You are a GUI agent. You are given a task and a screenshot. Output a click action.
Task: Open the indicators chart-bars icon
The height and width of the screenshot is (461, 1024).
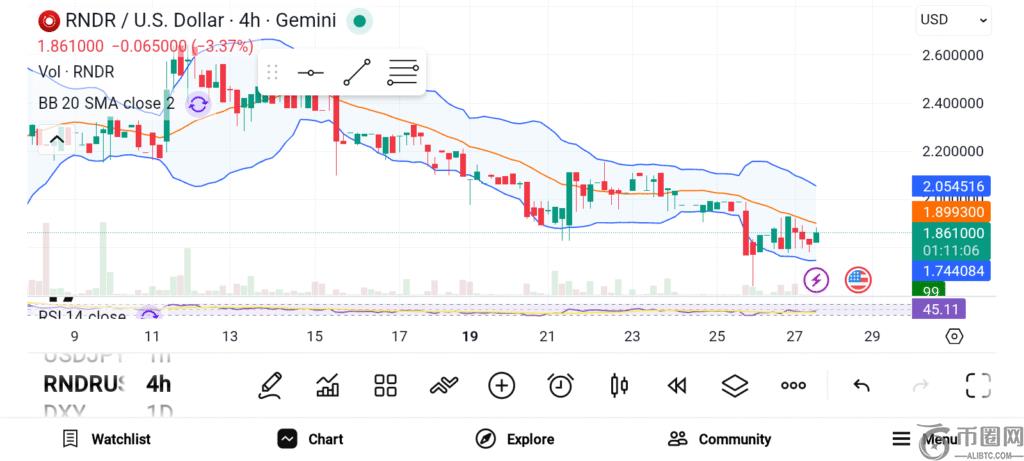click(x=328, y=385)
